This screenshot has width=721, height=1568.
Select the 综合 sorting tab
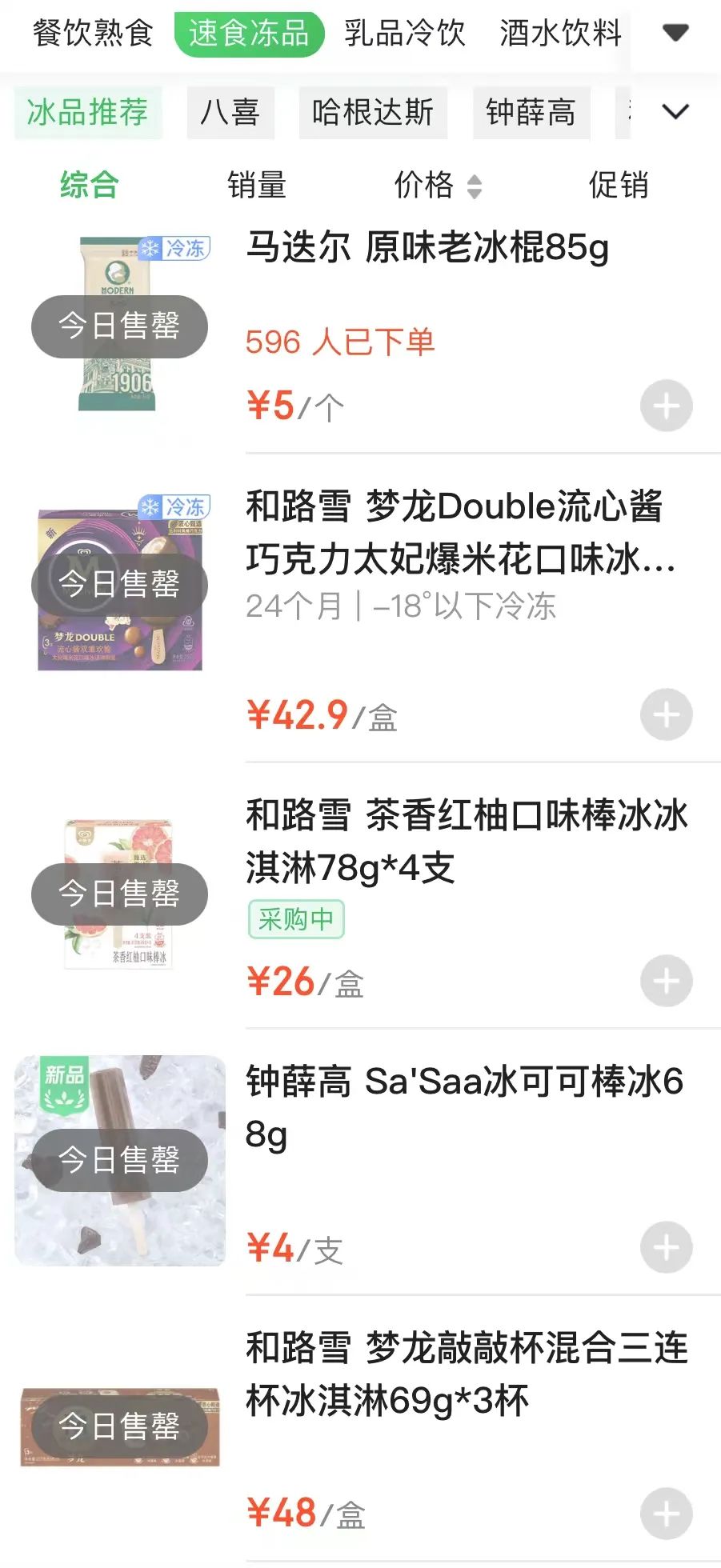click(x=89, y=186)
